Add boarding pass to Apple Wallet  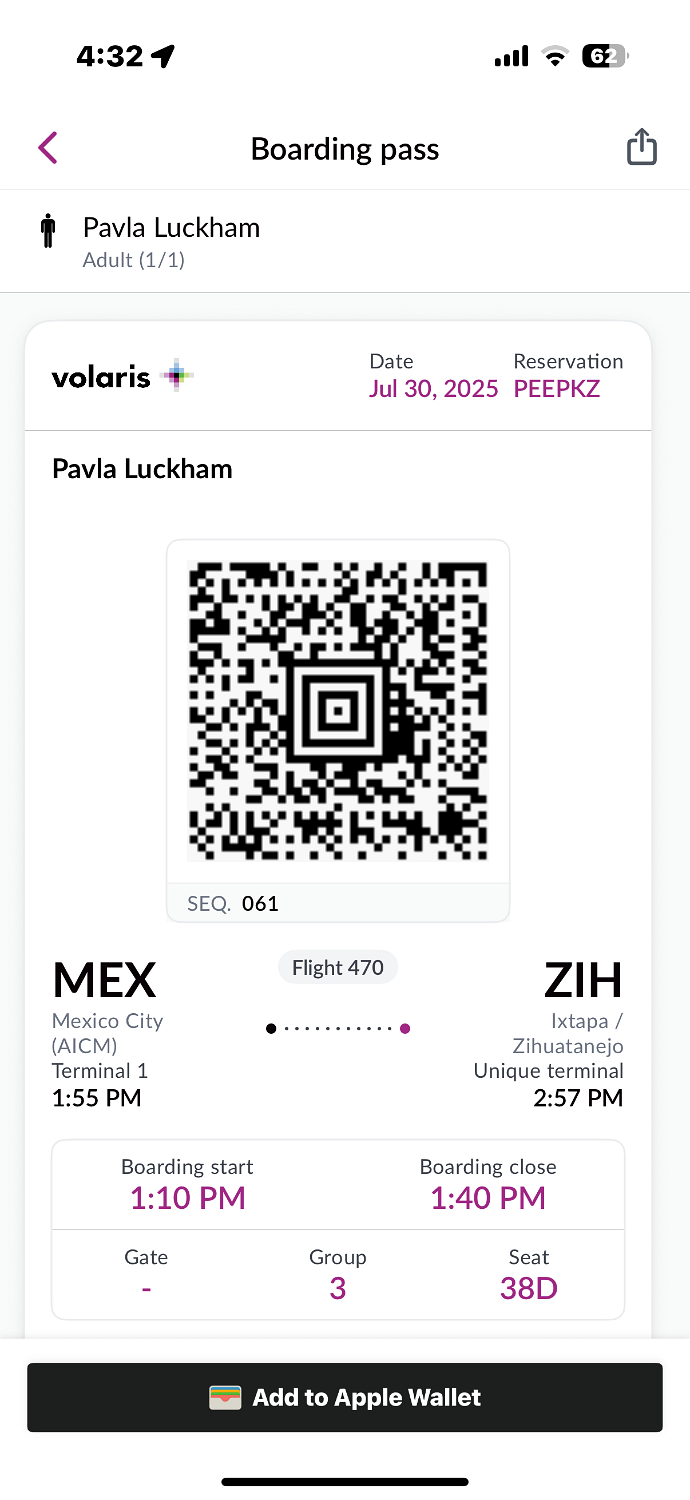[x=345, y=1397]
